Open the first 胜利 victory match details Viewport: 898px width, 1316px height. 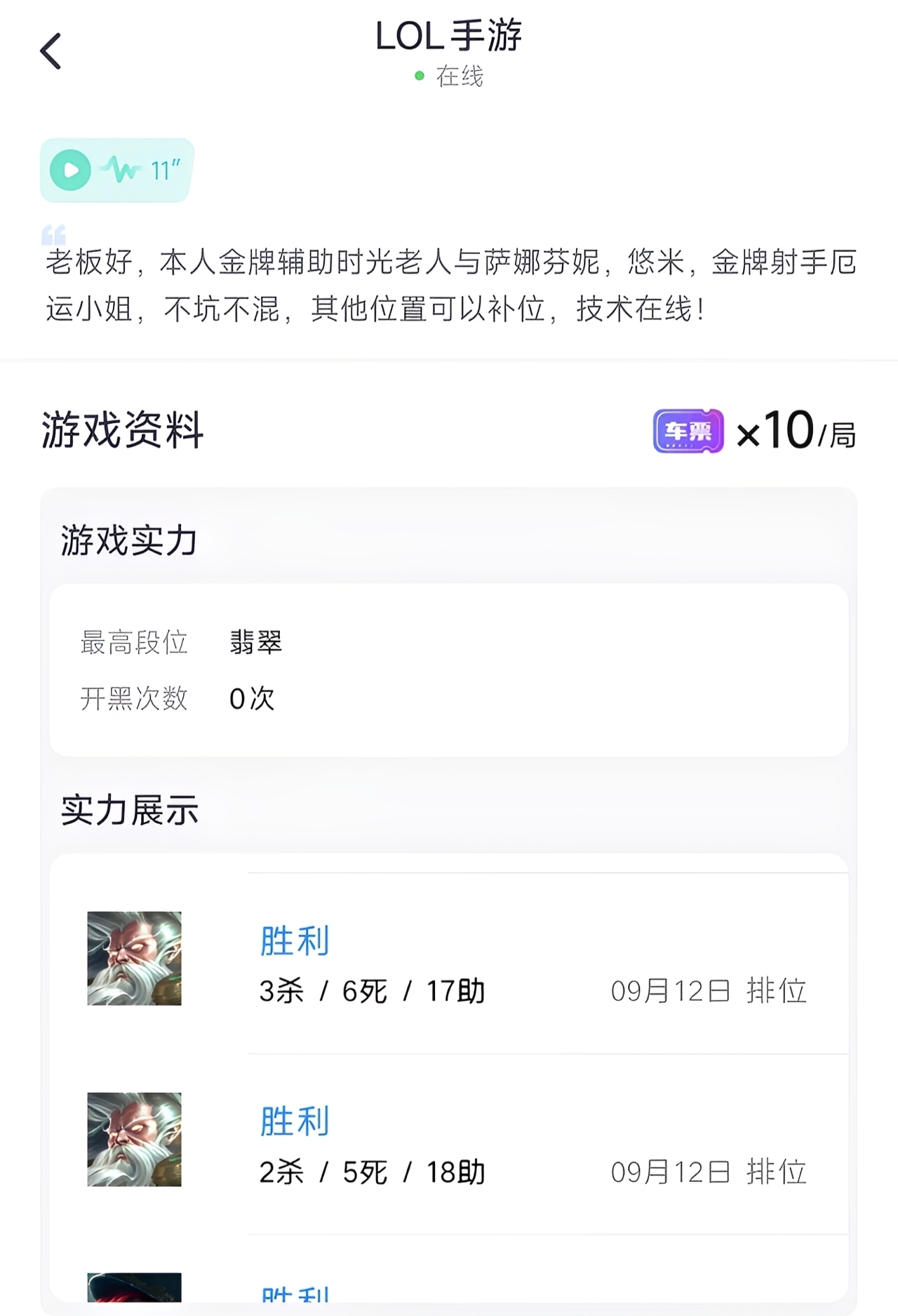click(x=293, y=941)
